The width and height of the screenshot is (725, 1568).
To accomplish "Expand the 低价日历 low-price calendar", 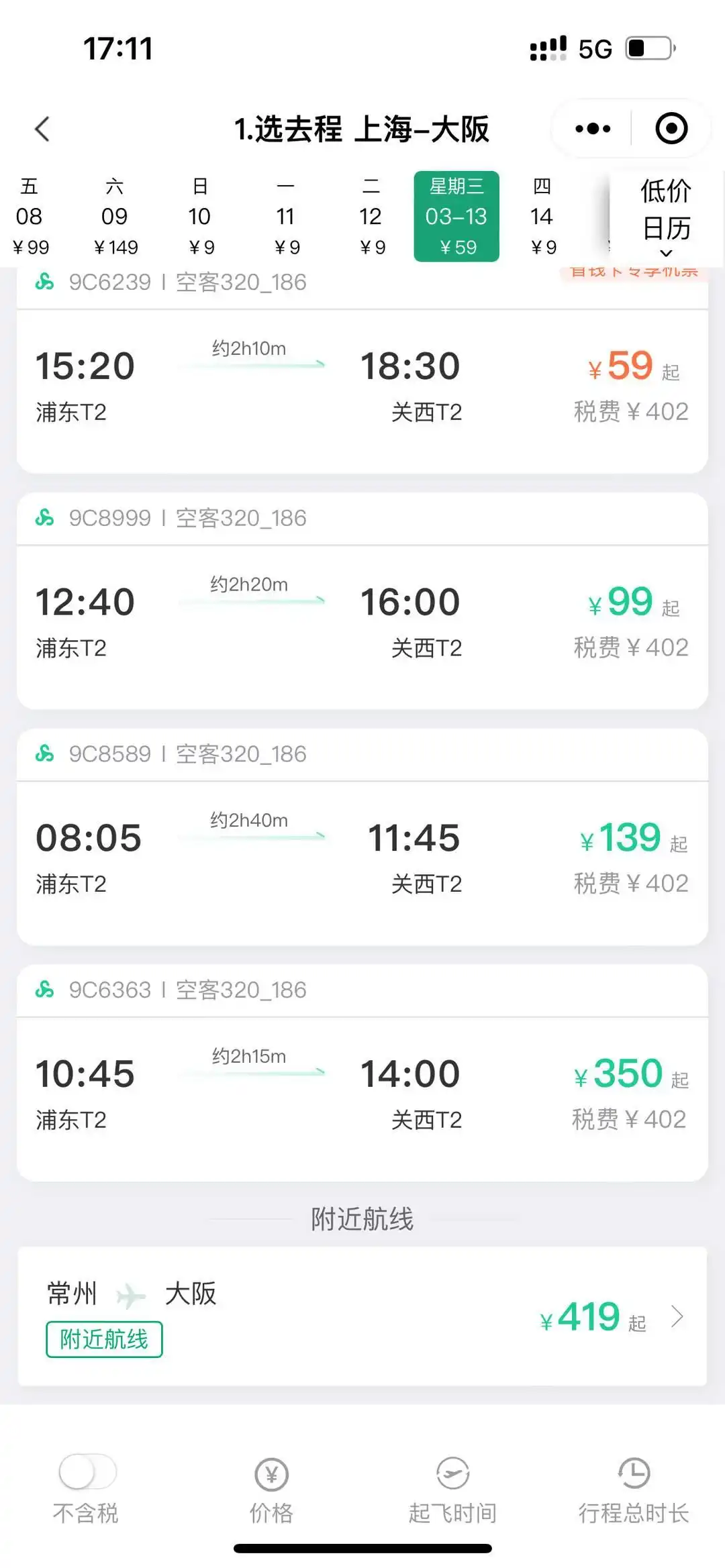I will tap(665, 209).
